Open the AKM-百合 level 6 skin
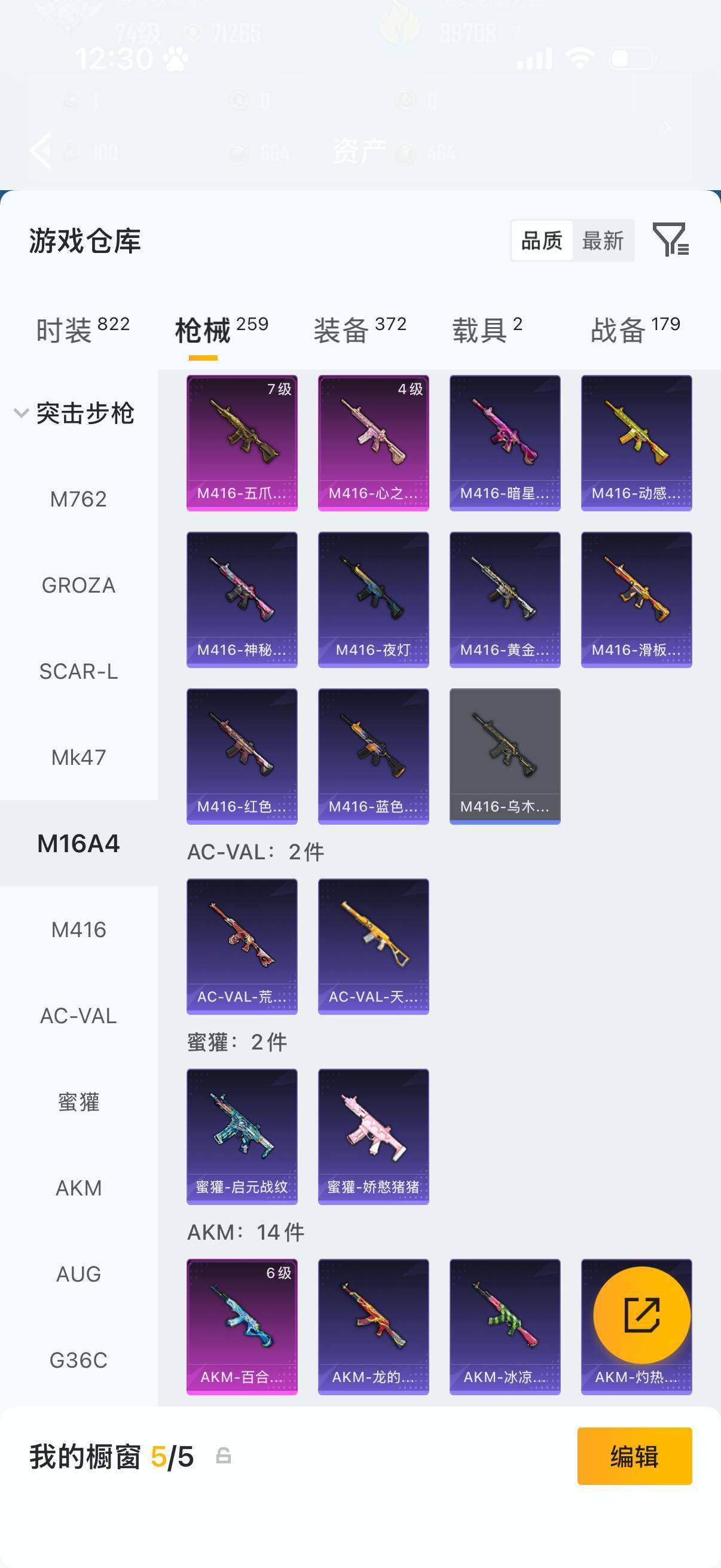 coord(242,1327)
